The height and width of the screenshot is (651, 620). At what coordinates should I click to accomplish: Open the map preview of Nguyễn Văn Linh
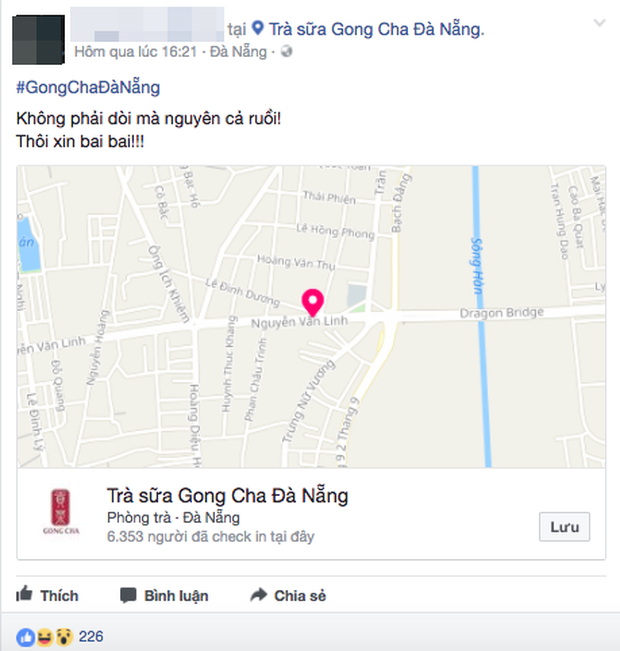pos(311,316)
